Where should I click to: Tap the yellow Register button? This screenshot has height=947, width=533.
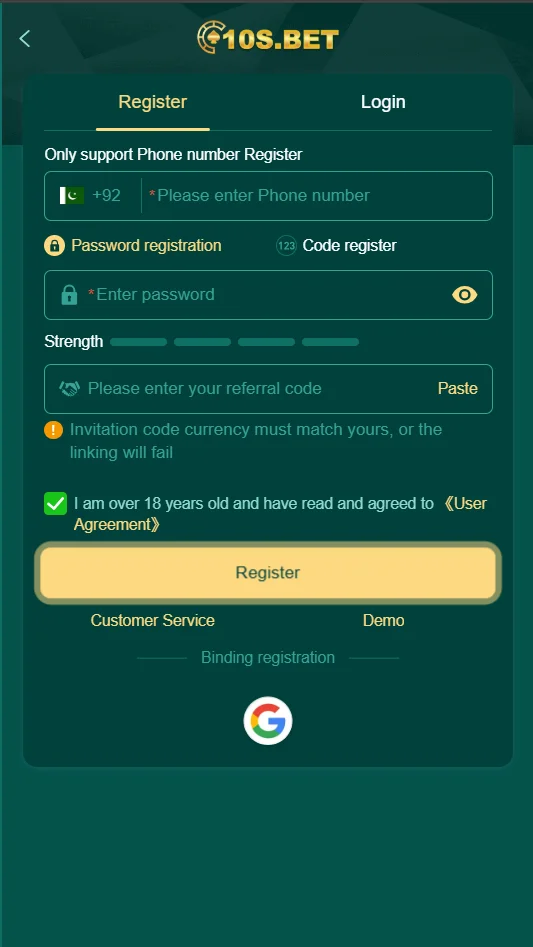(x=268, y=573)
